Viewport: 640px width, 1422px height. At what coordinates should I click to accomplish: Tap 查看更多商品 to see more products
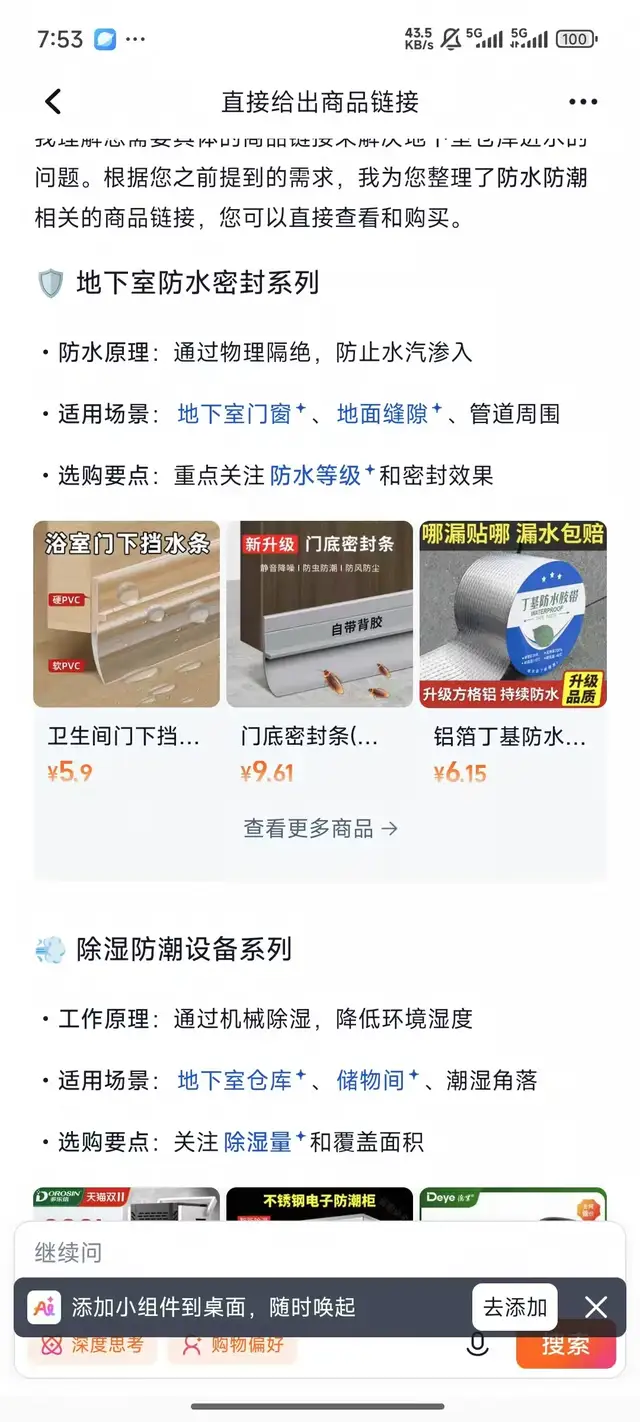(x=320, y=828)
